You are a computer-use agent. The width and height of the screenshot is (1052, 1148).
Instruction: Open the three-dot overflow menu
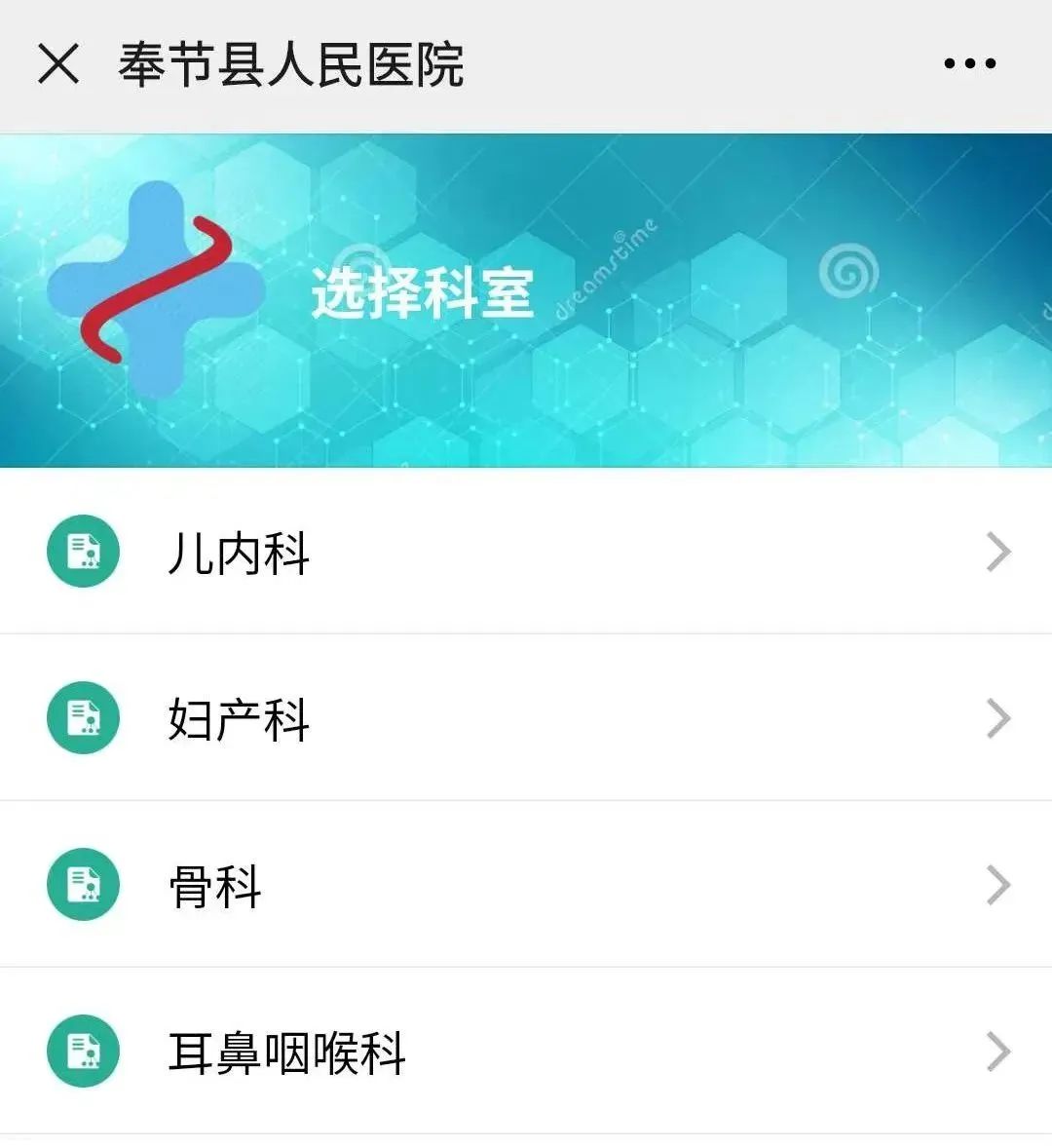(x=969, y=64)
